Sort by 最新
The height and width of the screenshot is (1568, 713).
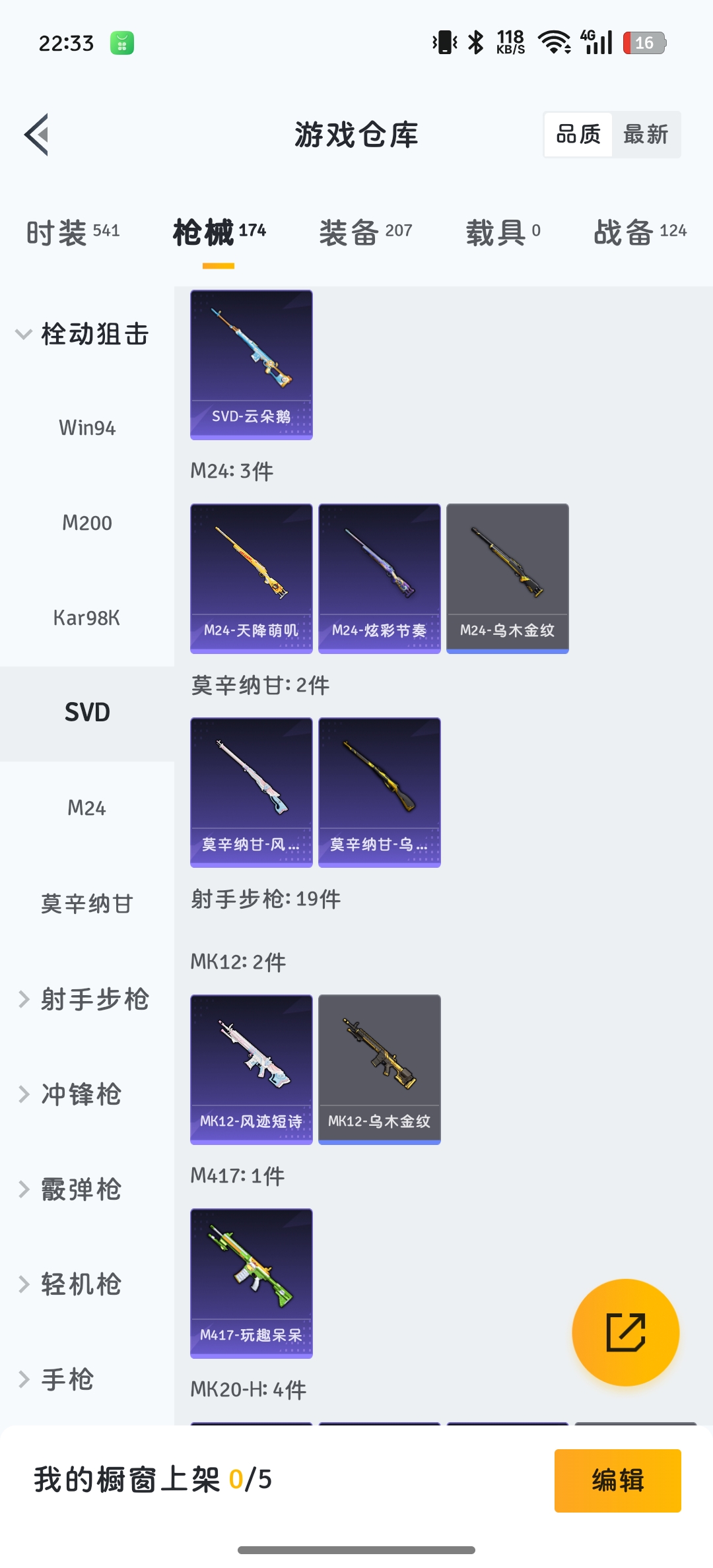point(646,135)
